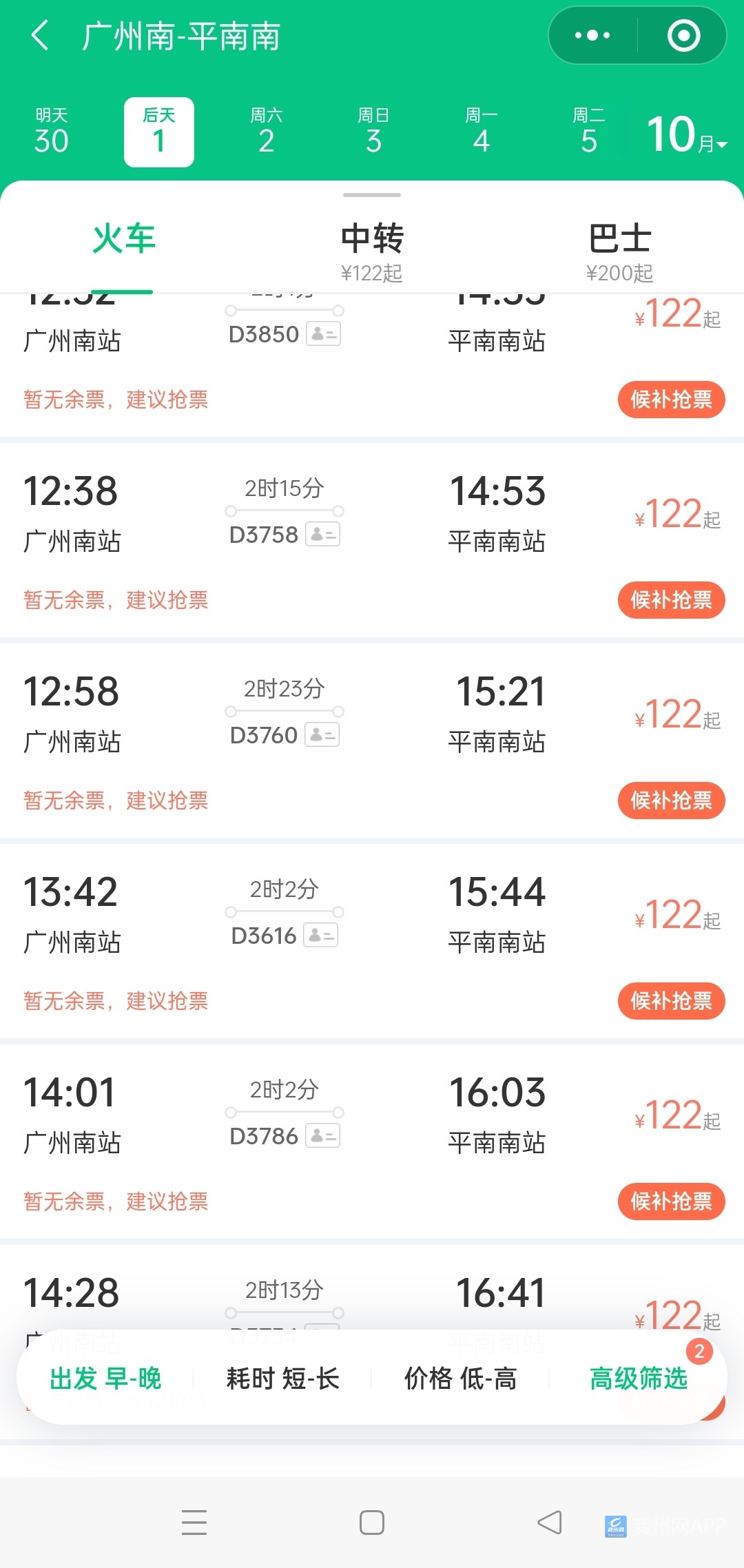Go back from 广州南-平南南 page
Screen dimensions: 744x1568
coord(40,36)
